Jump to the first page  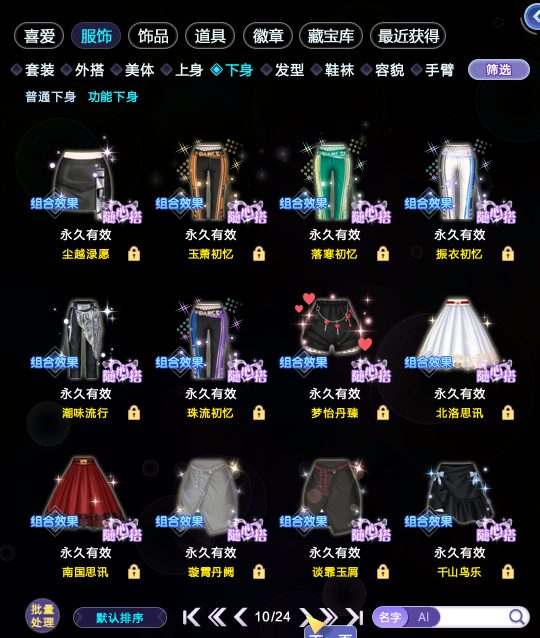click(191, 617)
